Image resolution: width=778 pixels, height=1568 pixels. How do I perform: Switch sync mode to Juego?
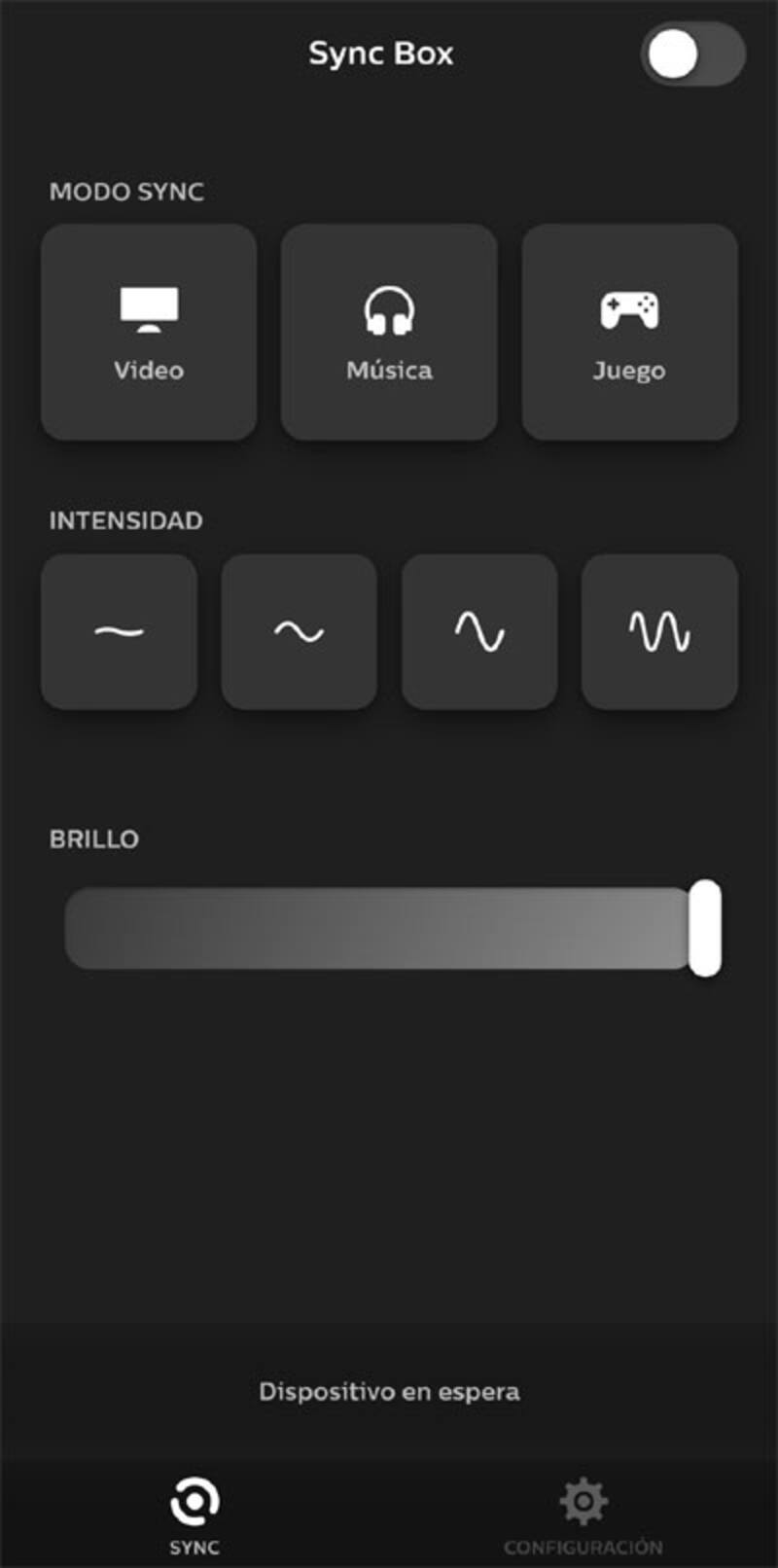pos(629,333)
